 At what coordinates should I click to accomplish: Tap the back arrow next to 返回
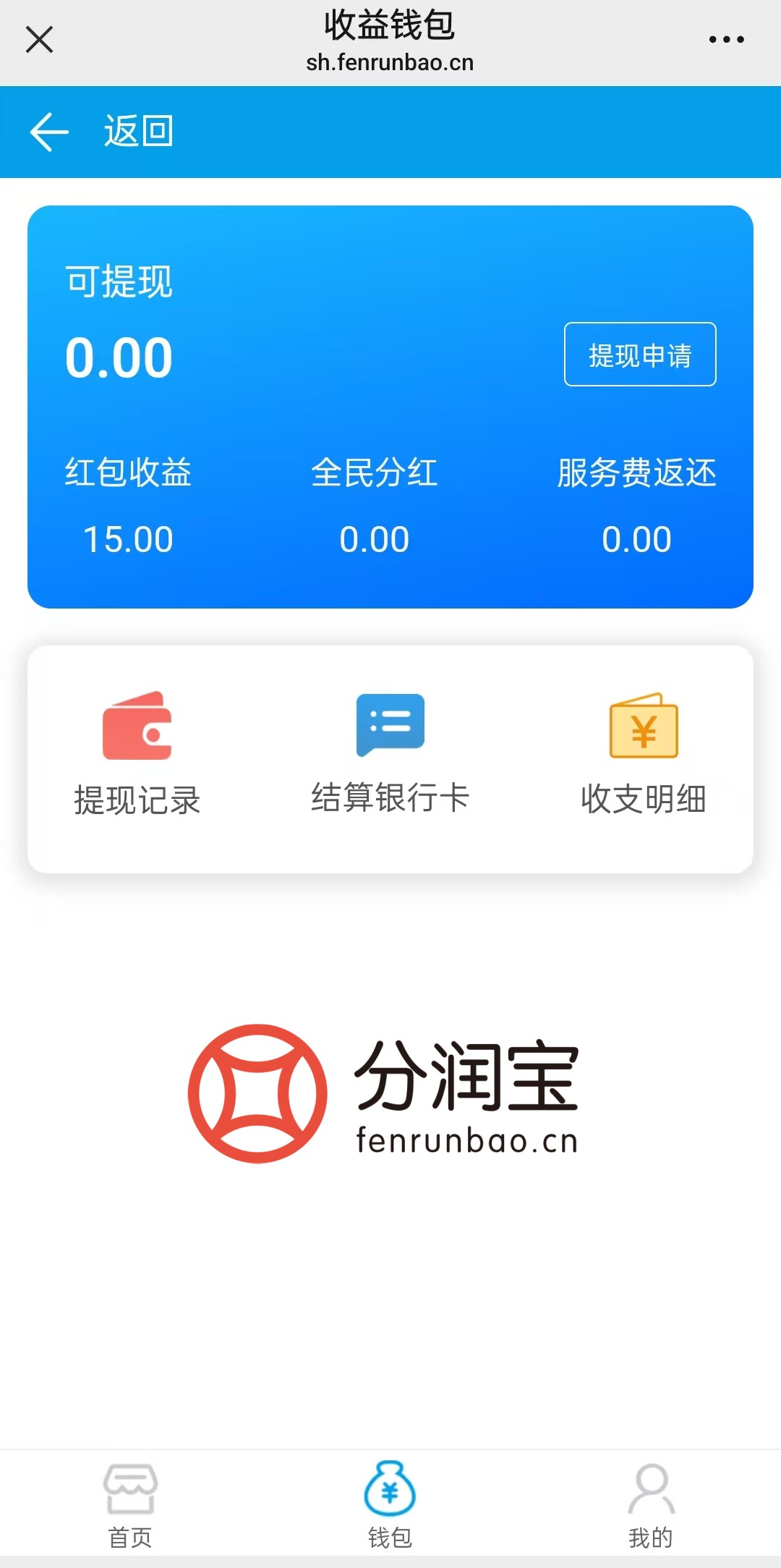(x=48, y=132)
